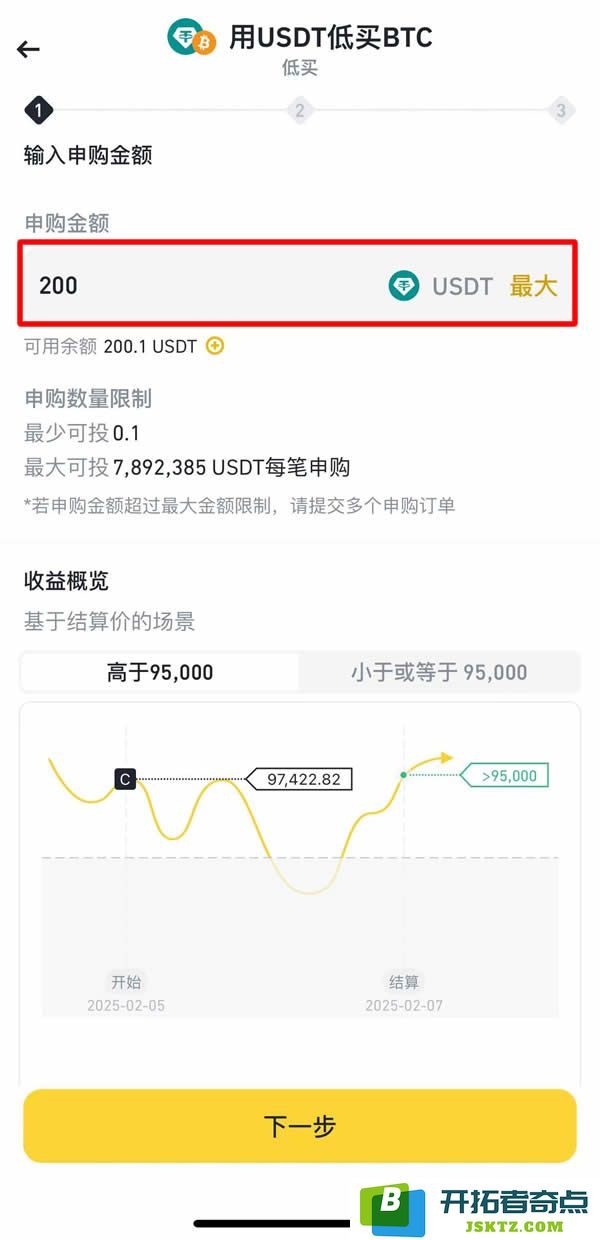600x1240 pixels.
Task: Go back with the arrow icon
Action: (28, 49)
